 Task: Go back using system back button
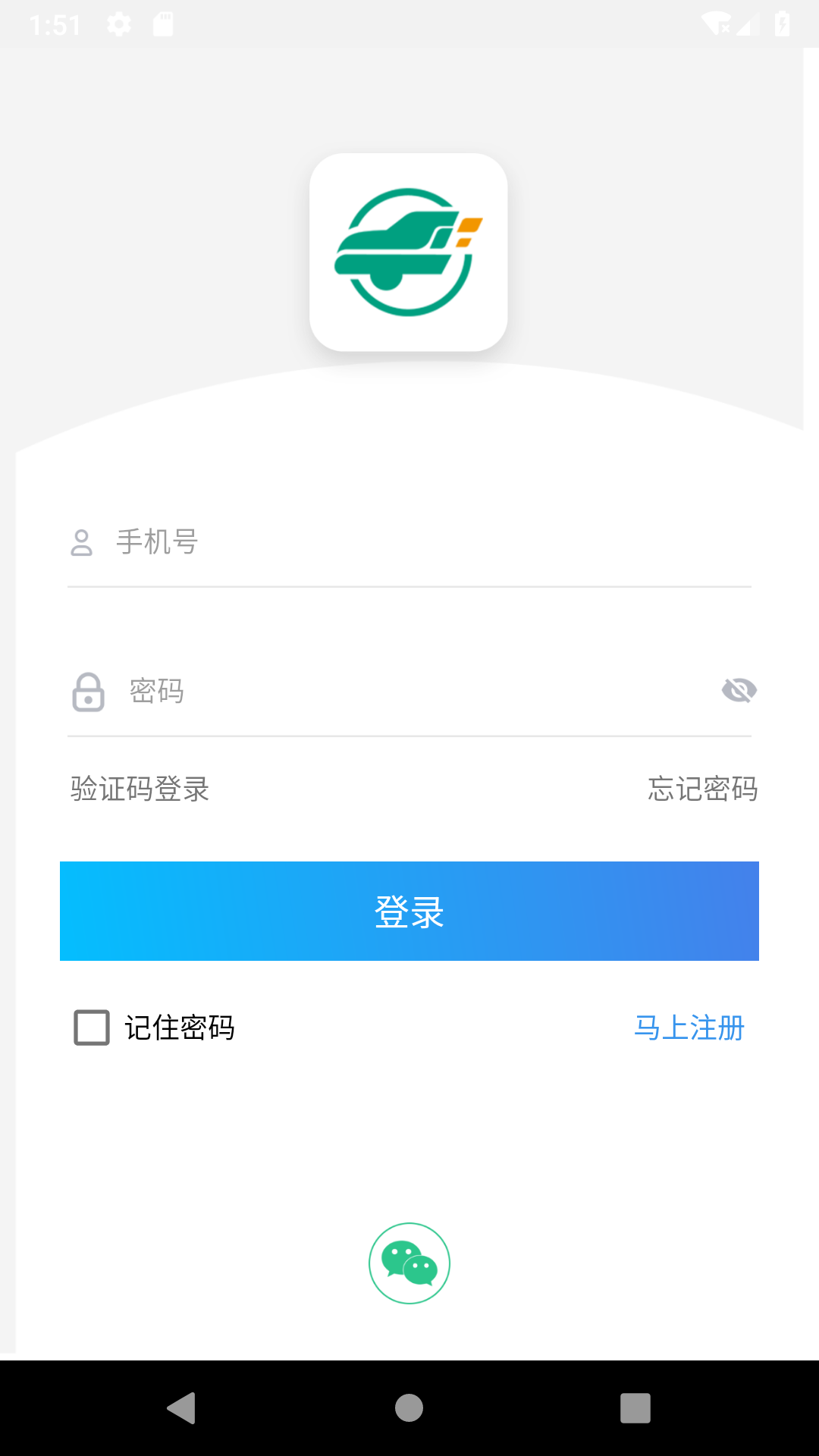pos(182,1408)
